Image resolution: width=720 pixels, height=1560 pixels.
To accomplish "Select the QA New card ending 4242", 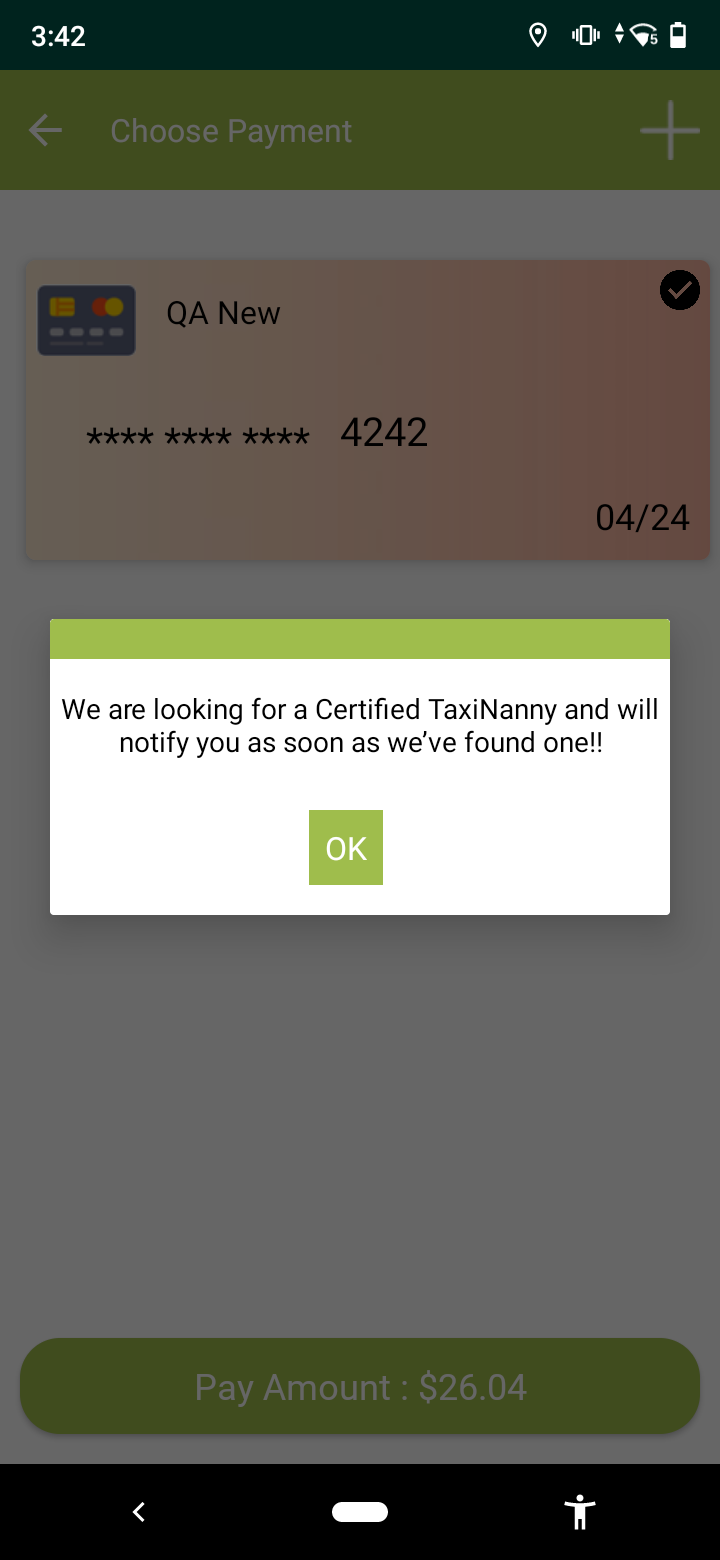I will [366, 410].
